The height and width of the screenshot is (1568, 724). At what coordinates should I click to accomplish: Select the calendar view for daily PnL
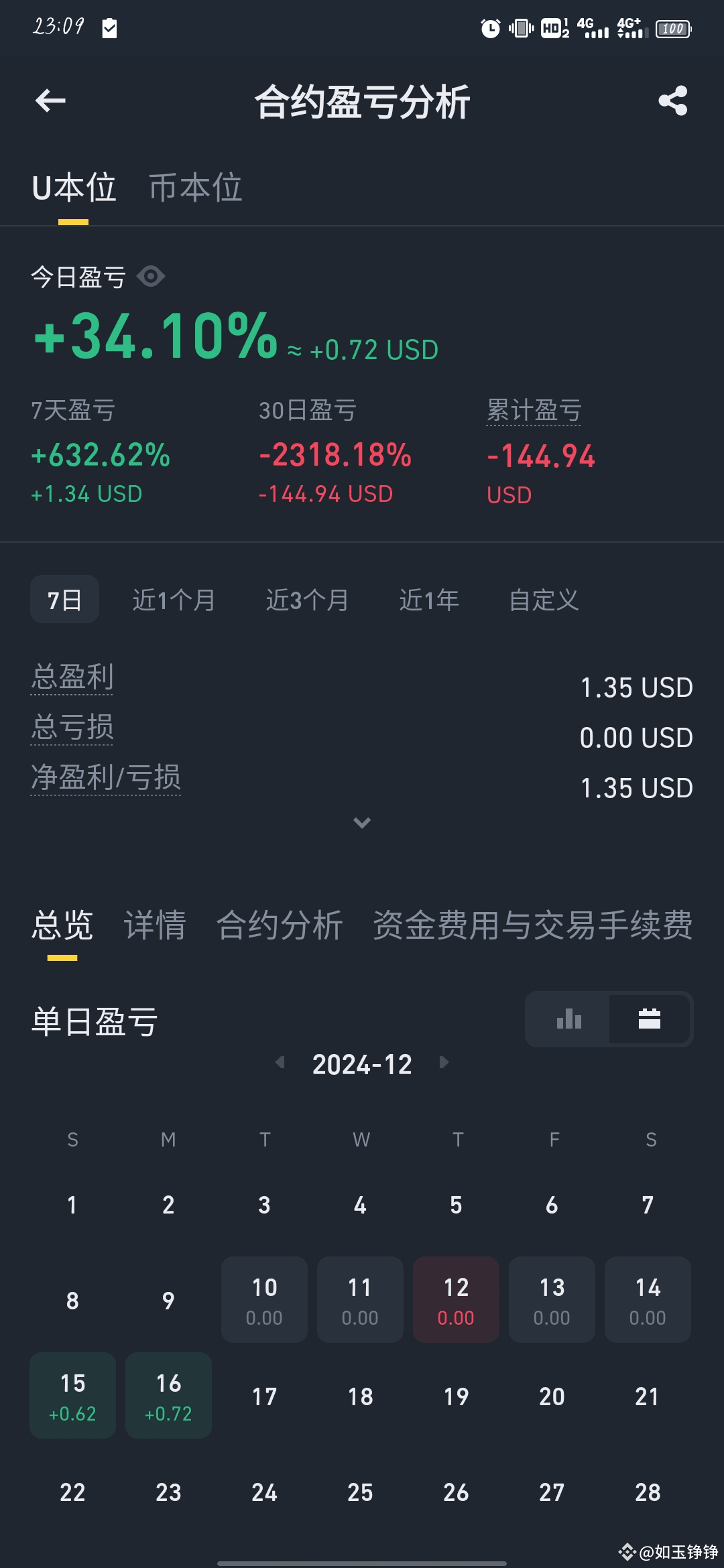650,1019
